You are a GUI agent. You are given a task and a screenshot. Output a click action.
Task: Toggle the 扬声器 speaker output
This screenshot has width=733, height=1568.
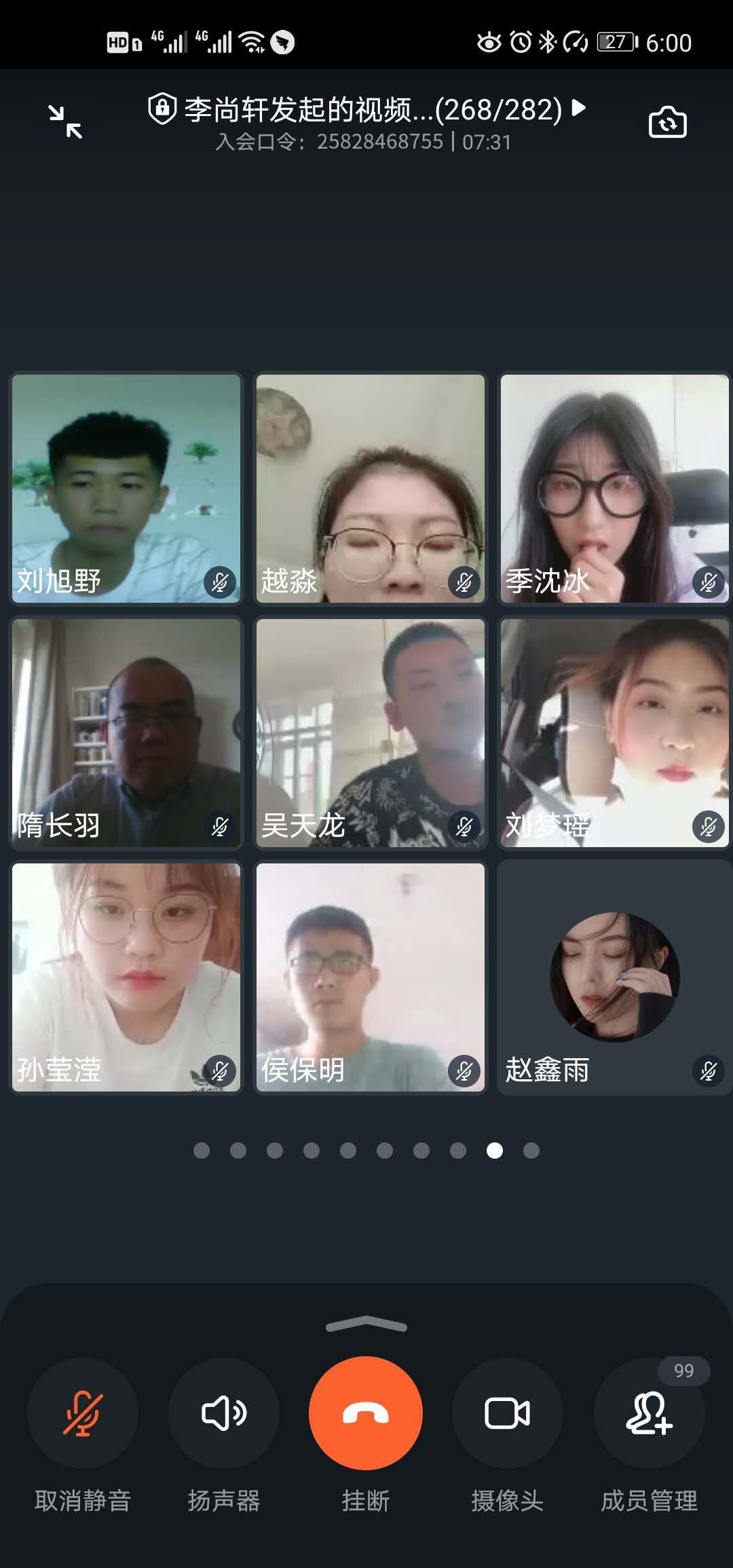(x=224, y=1414)
